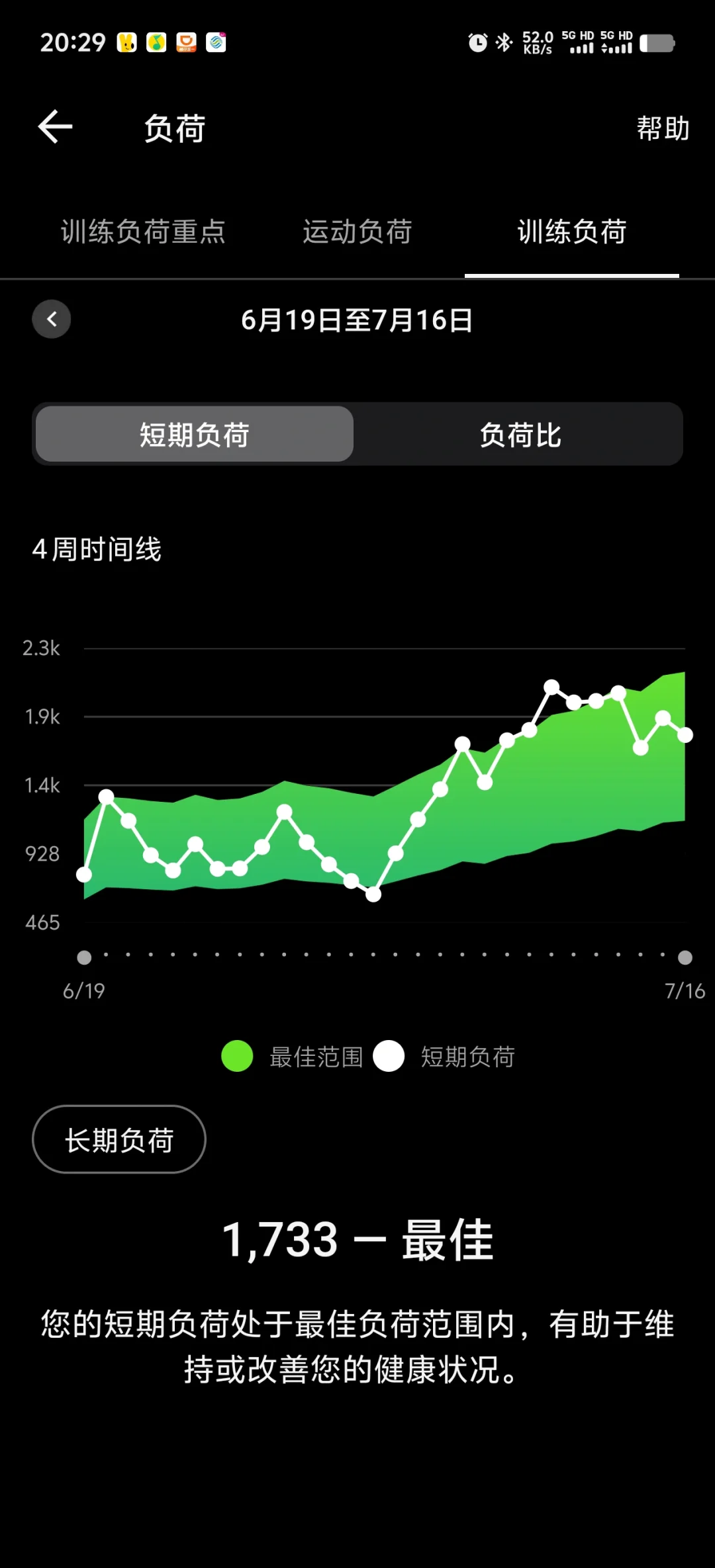The image size is (715, 1568).
Task: Tap the QQ音乐 icon in the status bar
Action: click(158, 42)
